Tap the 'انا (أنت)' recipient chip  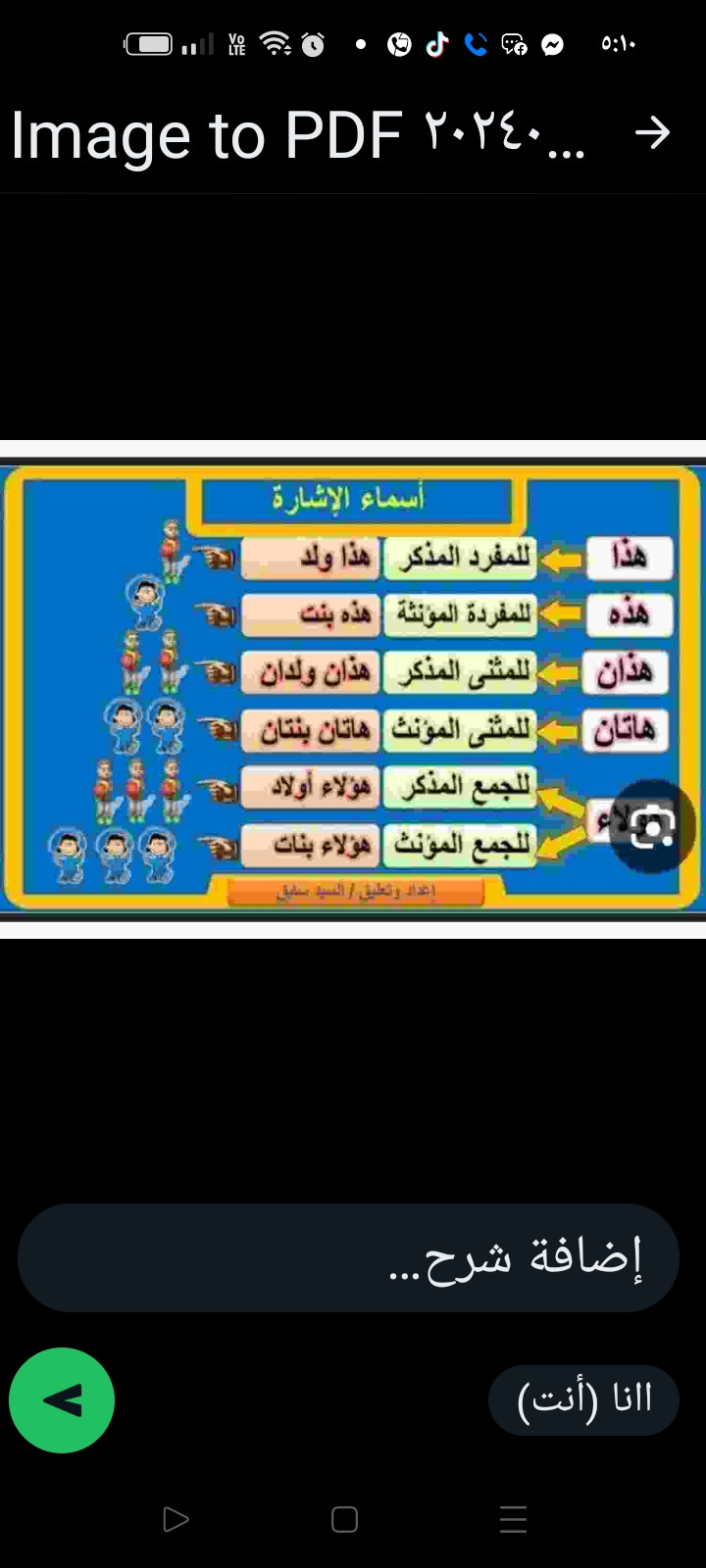(x=583, y=1400)
